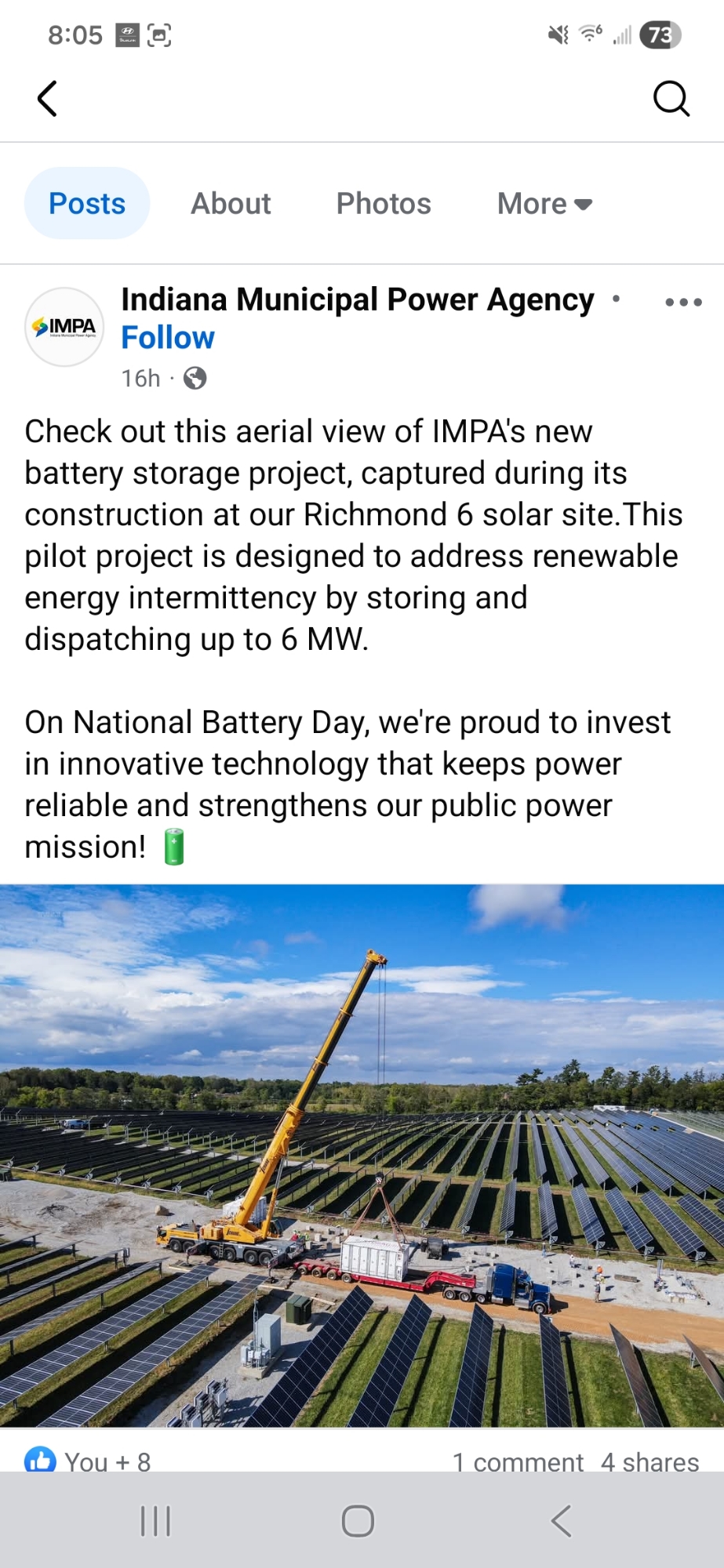Select the Posts tab
Image resolution: width=724 pixels, height=1568 pixels.
pos(87,204)
